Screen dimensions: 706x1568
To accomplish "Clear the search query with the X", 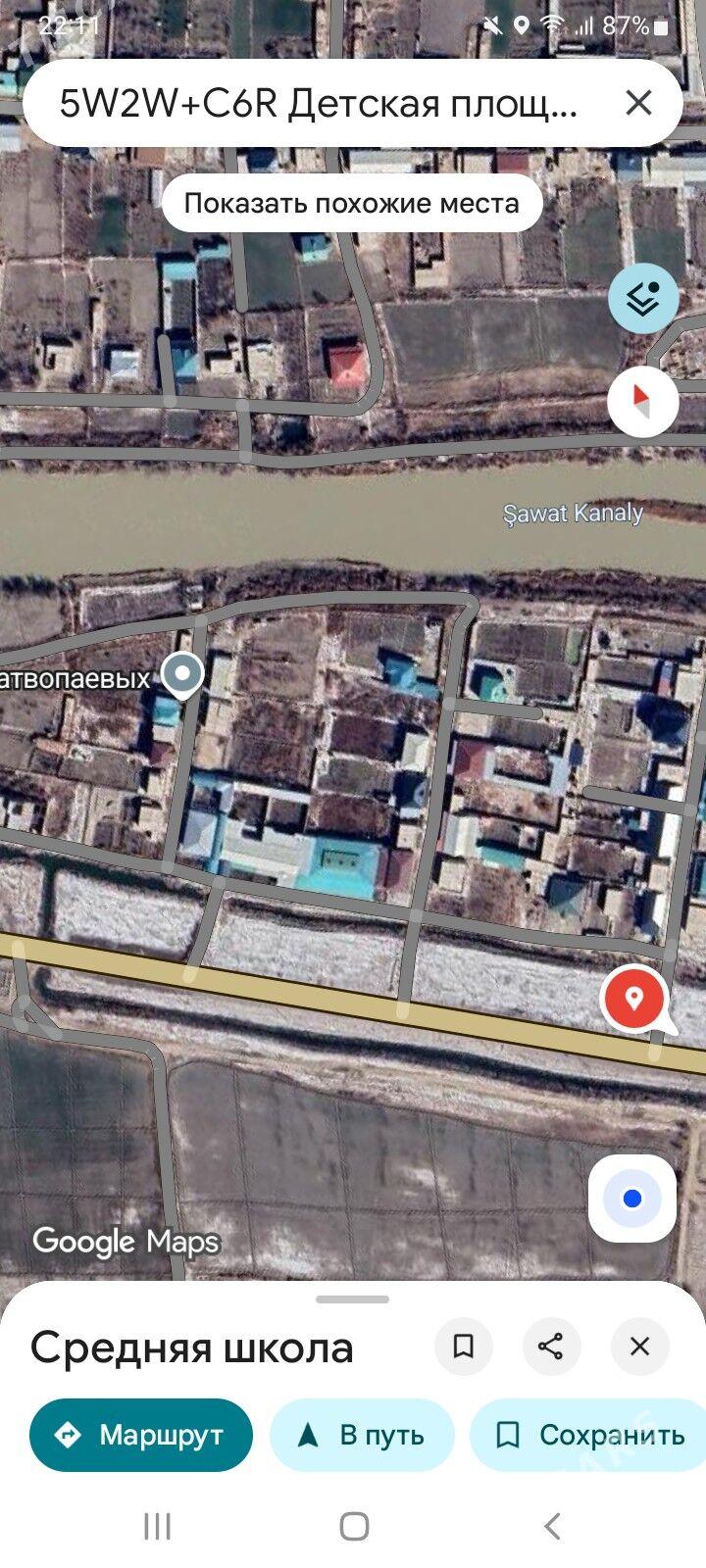I will (x=638, y=103).
